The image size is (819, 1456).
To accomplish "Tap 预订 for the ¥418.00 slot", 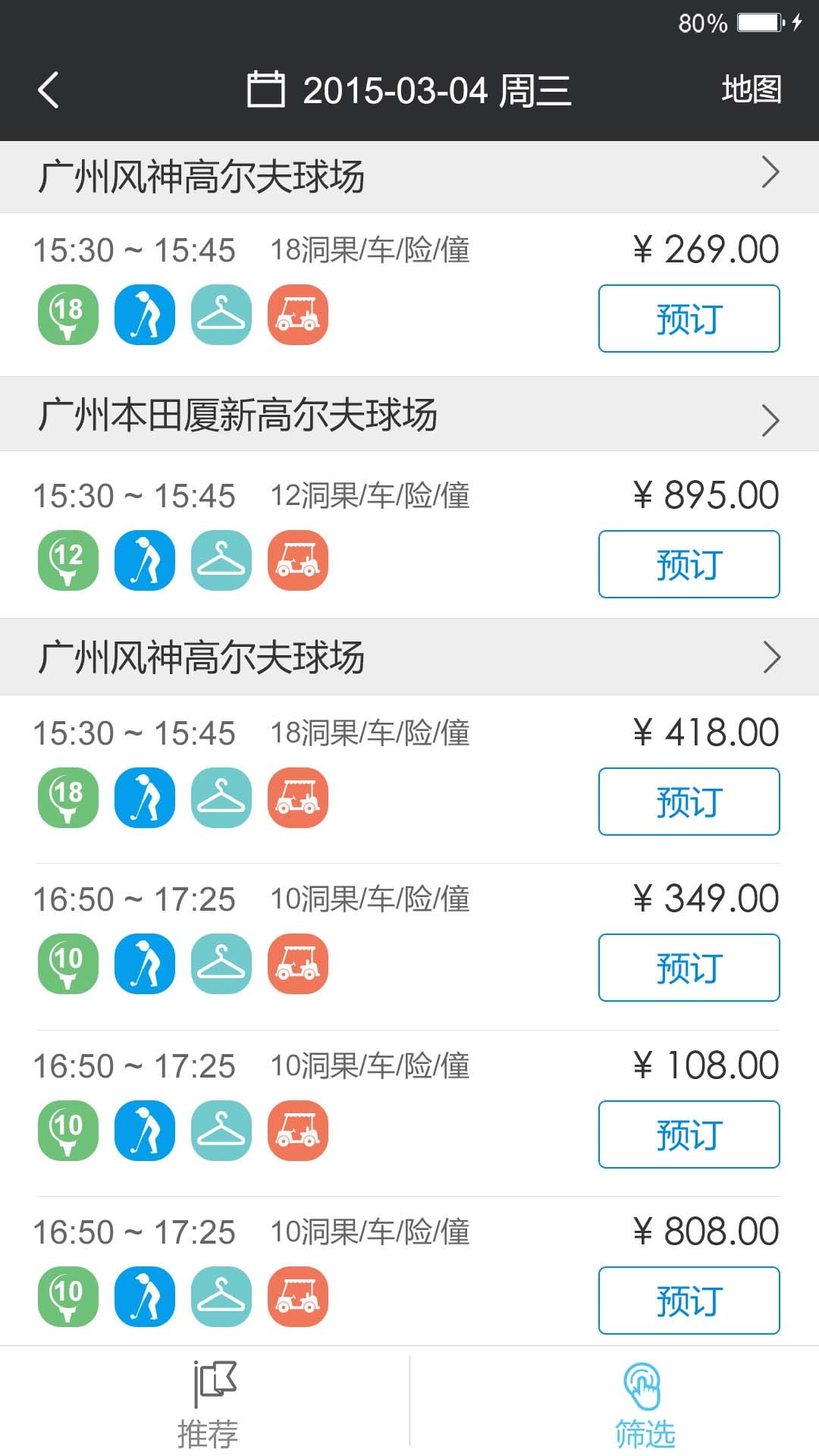I will [689, 802].
